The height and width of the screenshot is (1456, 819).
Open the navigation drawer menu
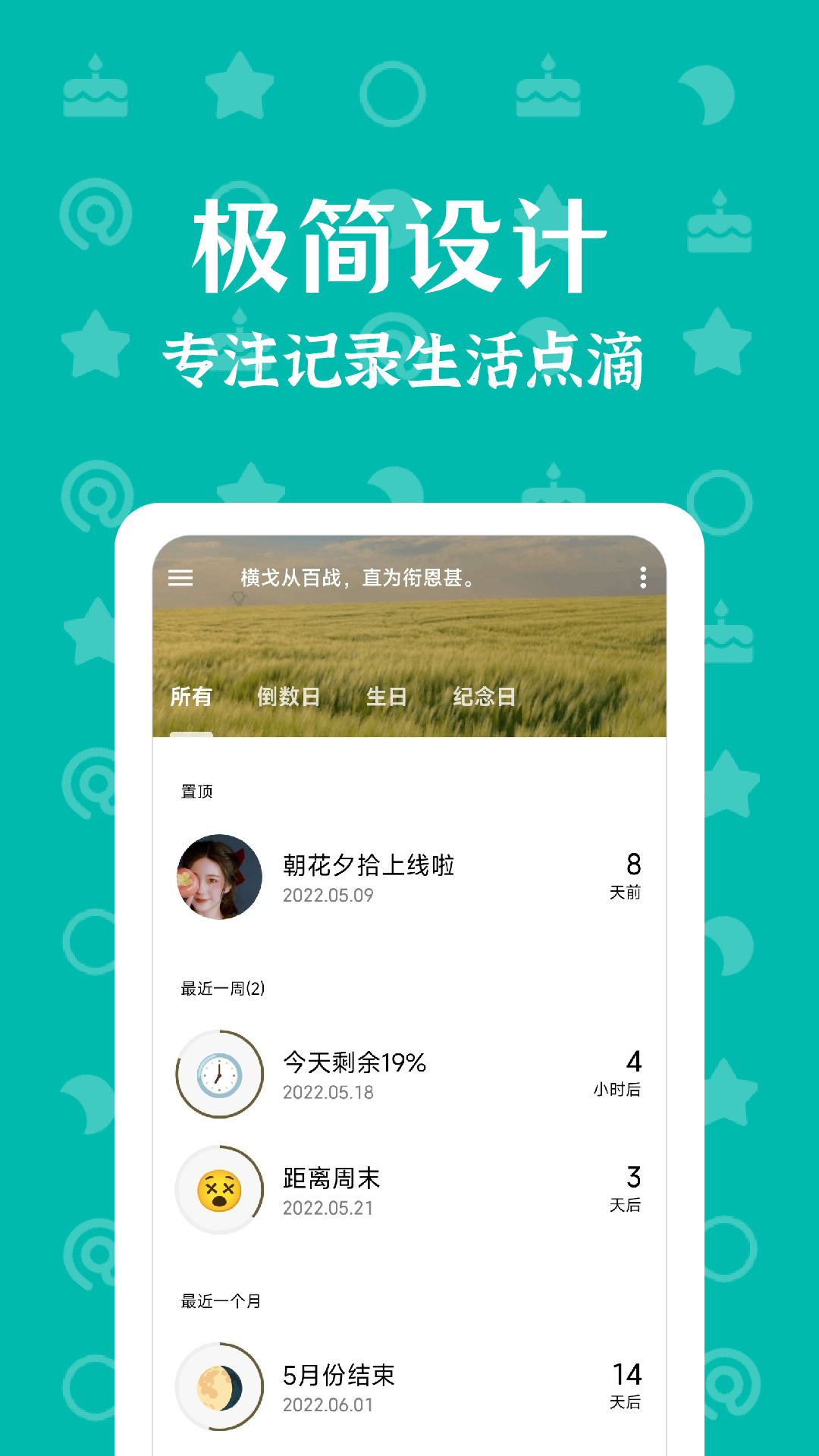180,579
